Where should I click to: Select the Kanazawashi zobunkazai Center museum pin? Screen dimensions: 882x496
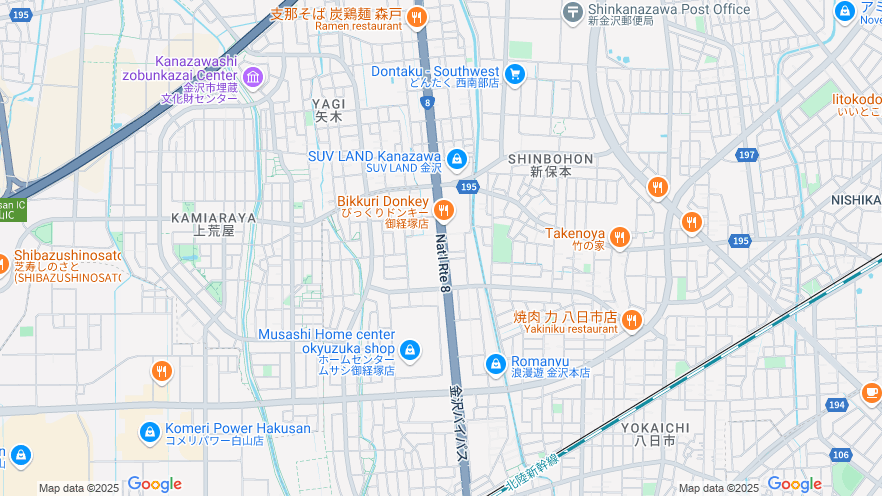click(253, 77)
